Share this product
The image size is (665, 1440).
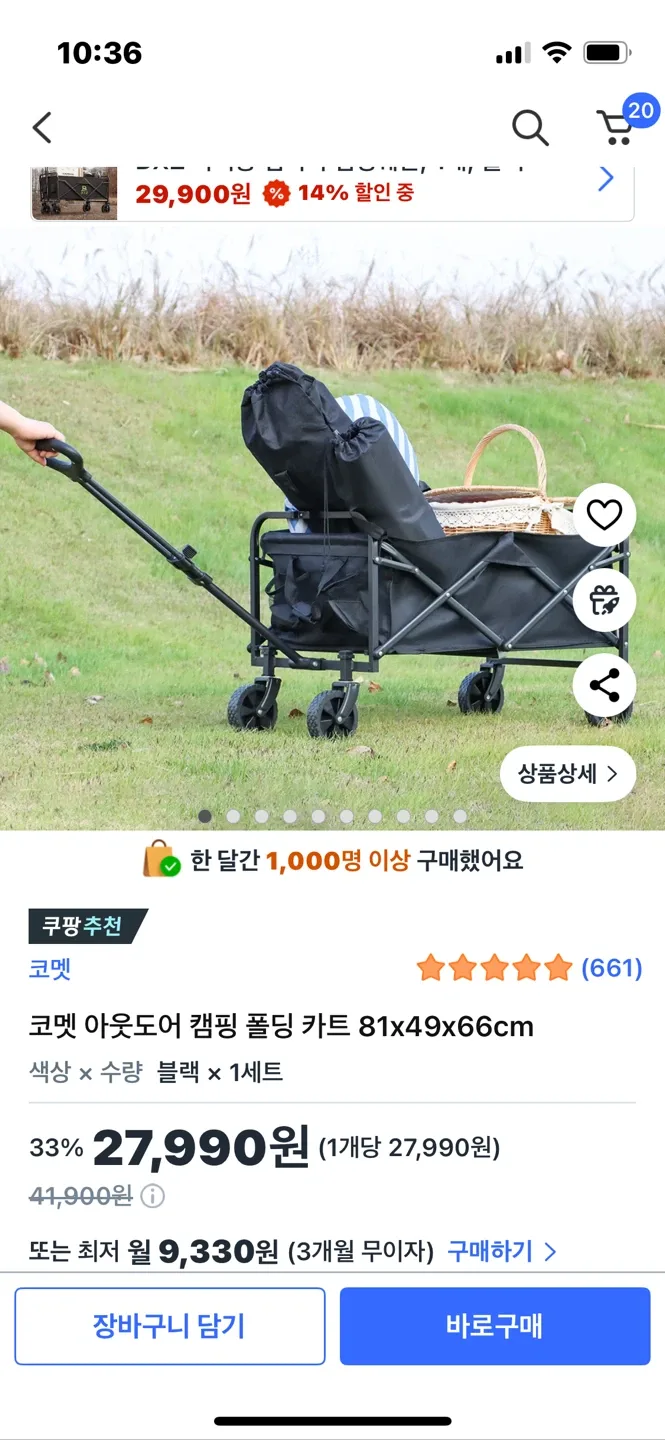pos(604,686)
